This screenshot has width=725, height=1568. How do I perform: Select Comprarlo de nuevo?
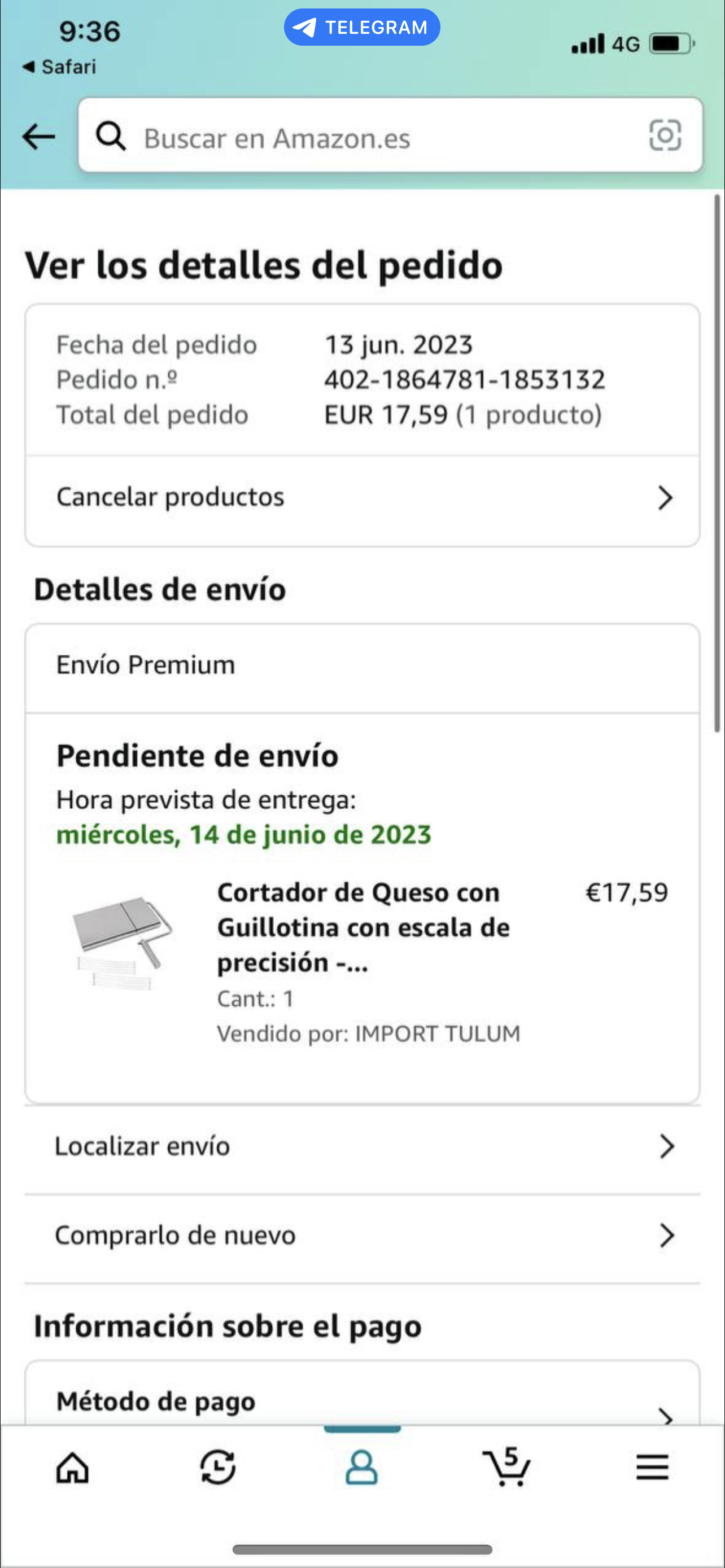(362, 1236)
